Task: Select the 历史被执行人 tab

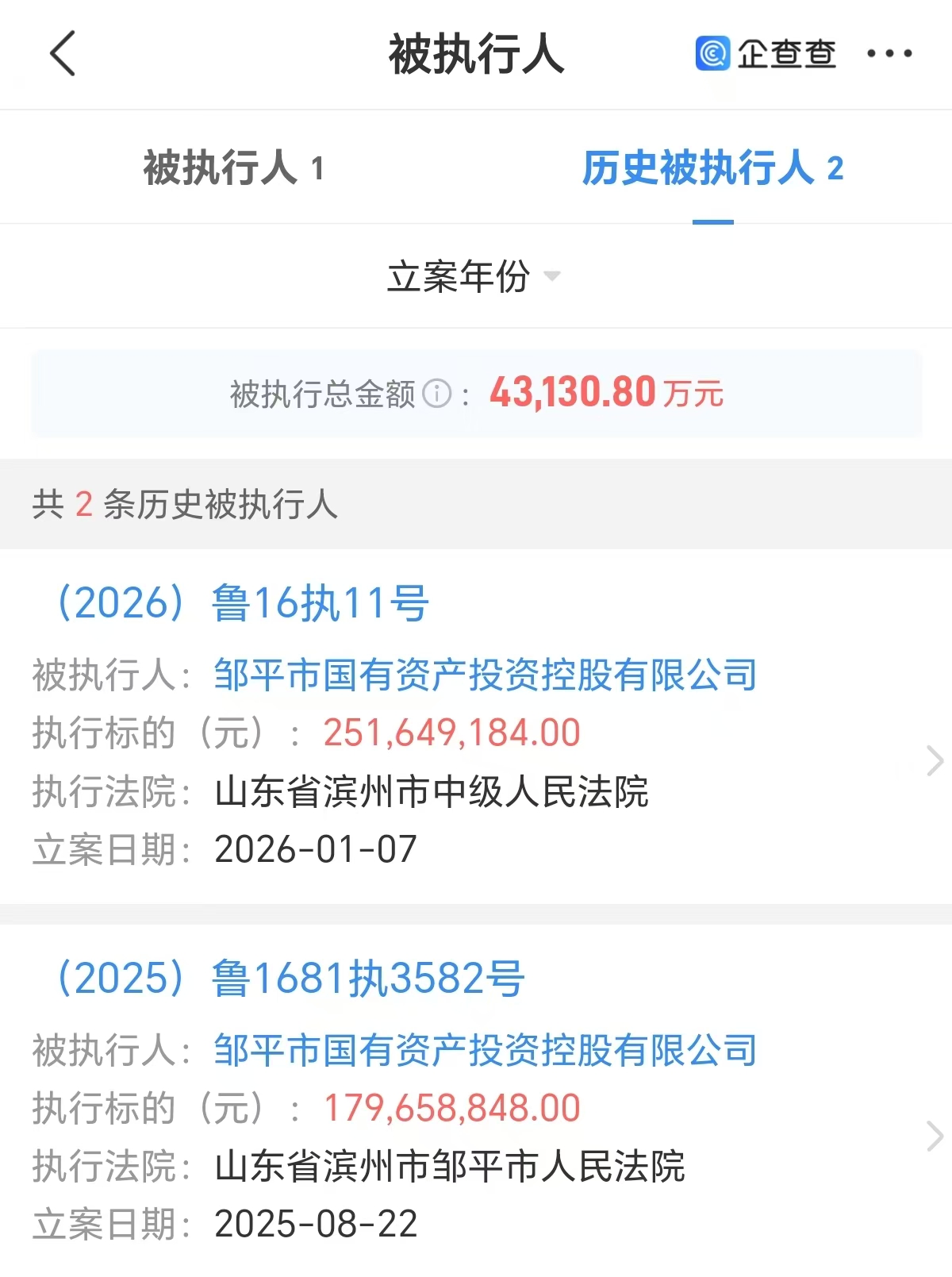Action: (712, 168)
